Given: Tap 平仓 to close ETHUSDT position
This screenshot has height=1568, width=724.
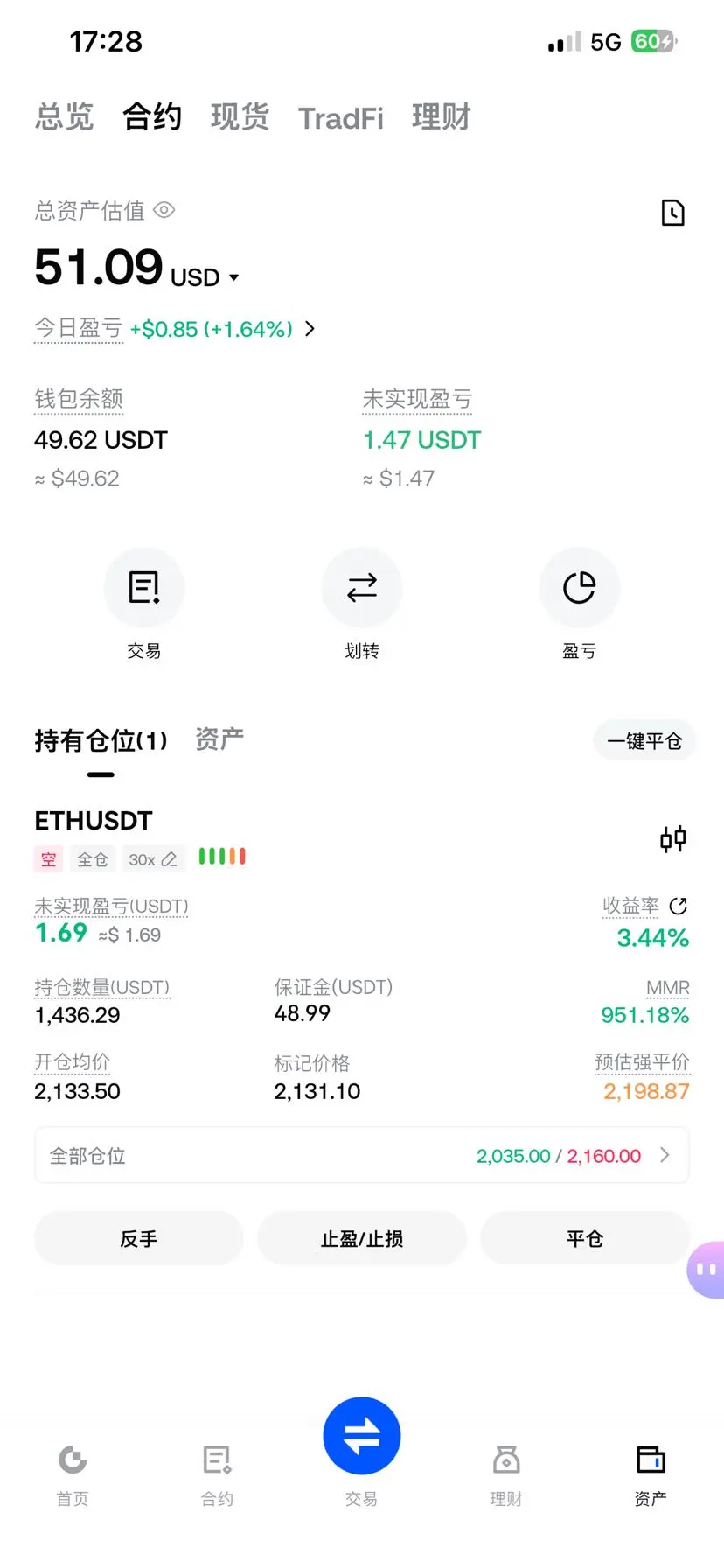Looking at the screenshot, I should [x=584, y=1238].
